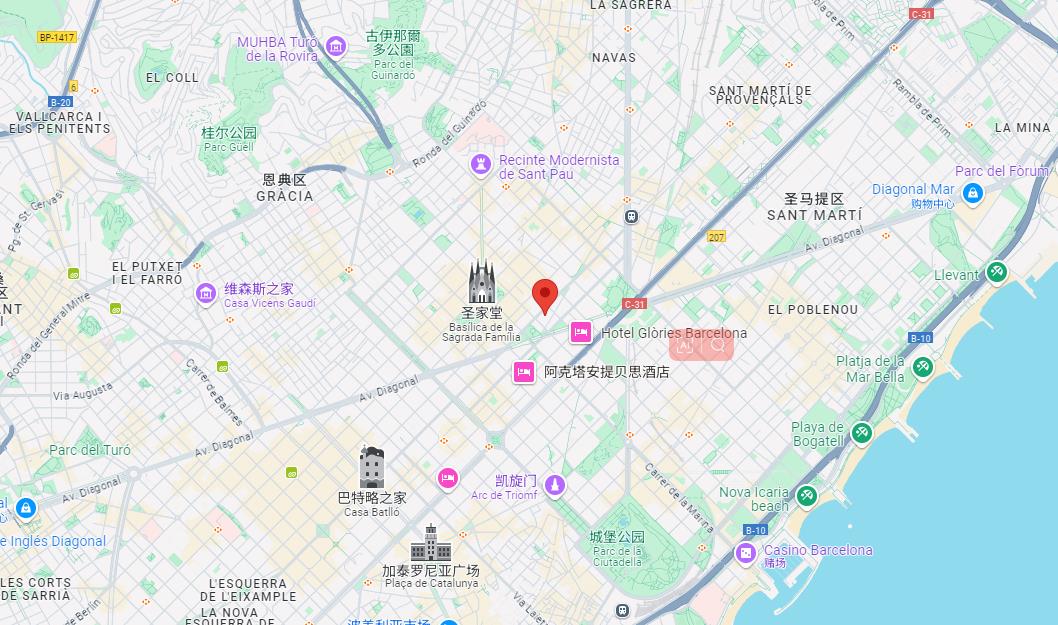Select the Diagonal Mar shopping marker
Viewport: 1058px width, 625px height.
point(972,193)
